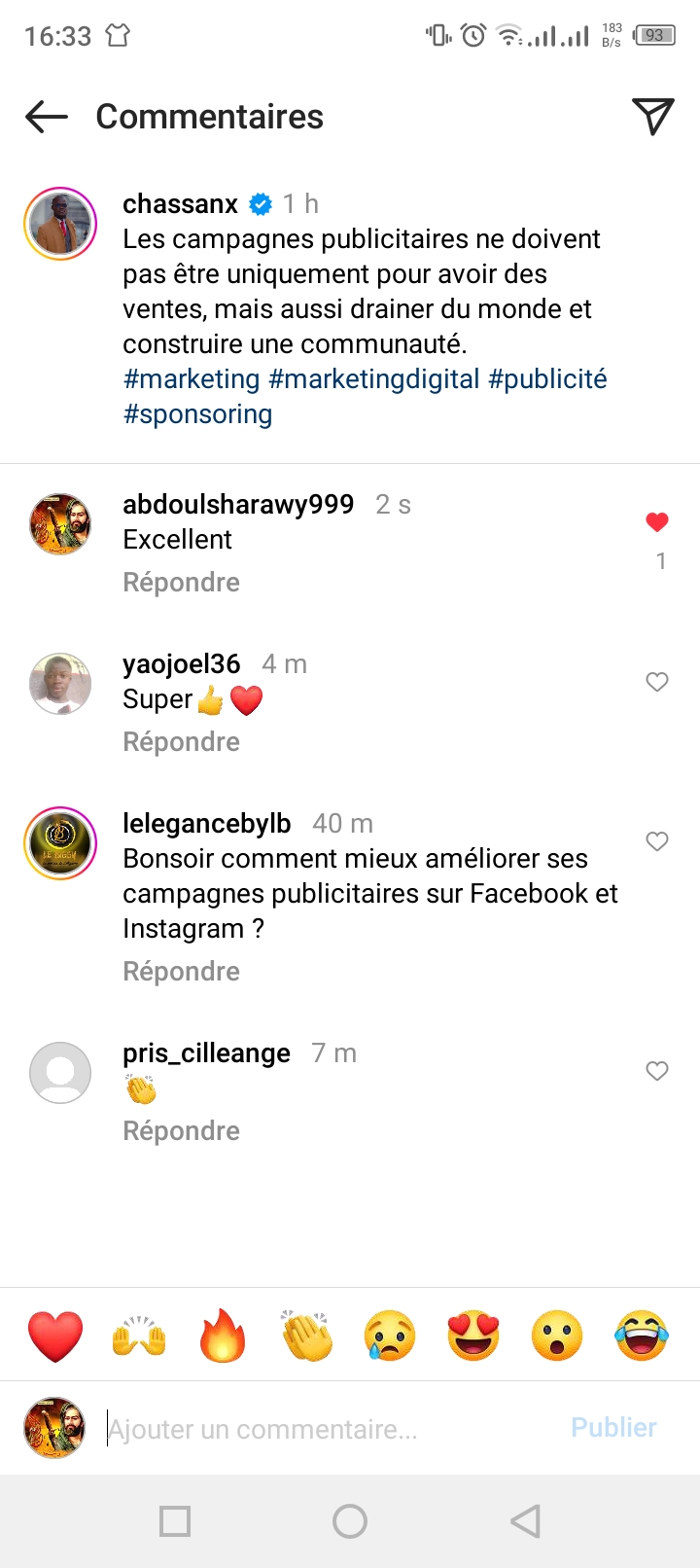The image size is (700, 1568).
Task: Open the #sponsoring hashtag
Action: tap(197, 414)
